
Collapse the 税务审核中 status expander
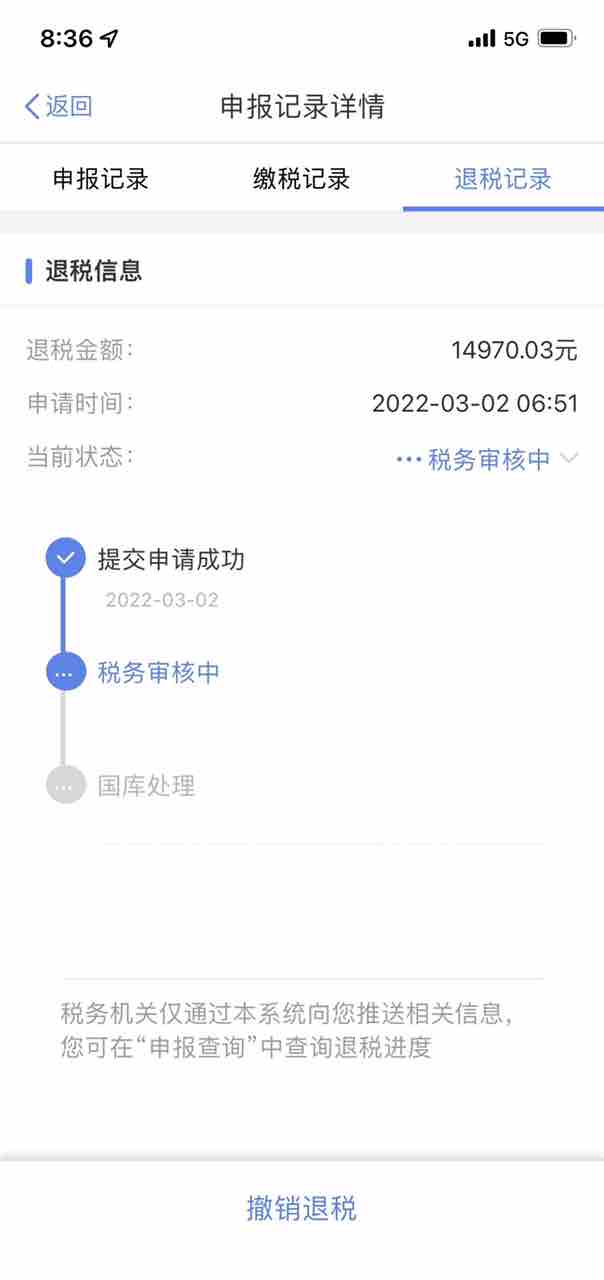click(x=487, y=459)
